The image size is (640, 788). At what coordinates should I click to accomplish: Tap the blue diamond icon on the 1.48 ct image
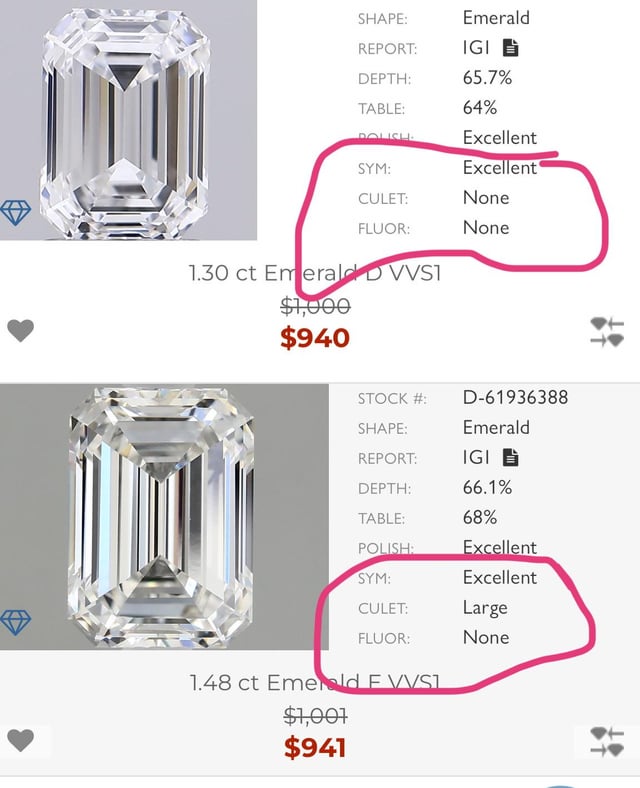coord(16,622)
